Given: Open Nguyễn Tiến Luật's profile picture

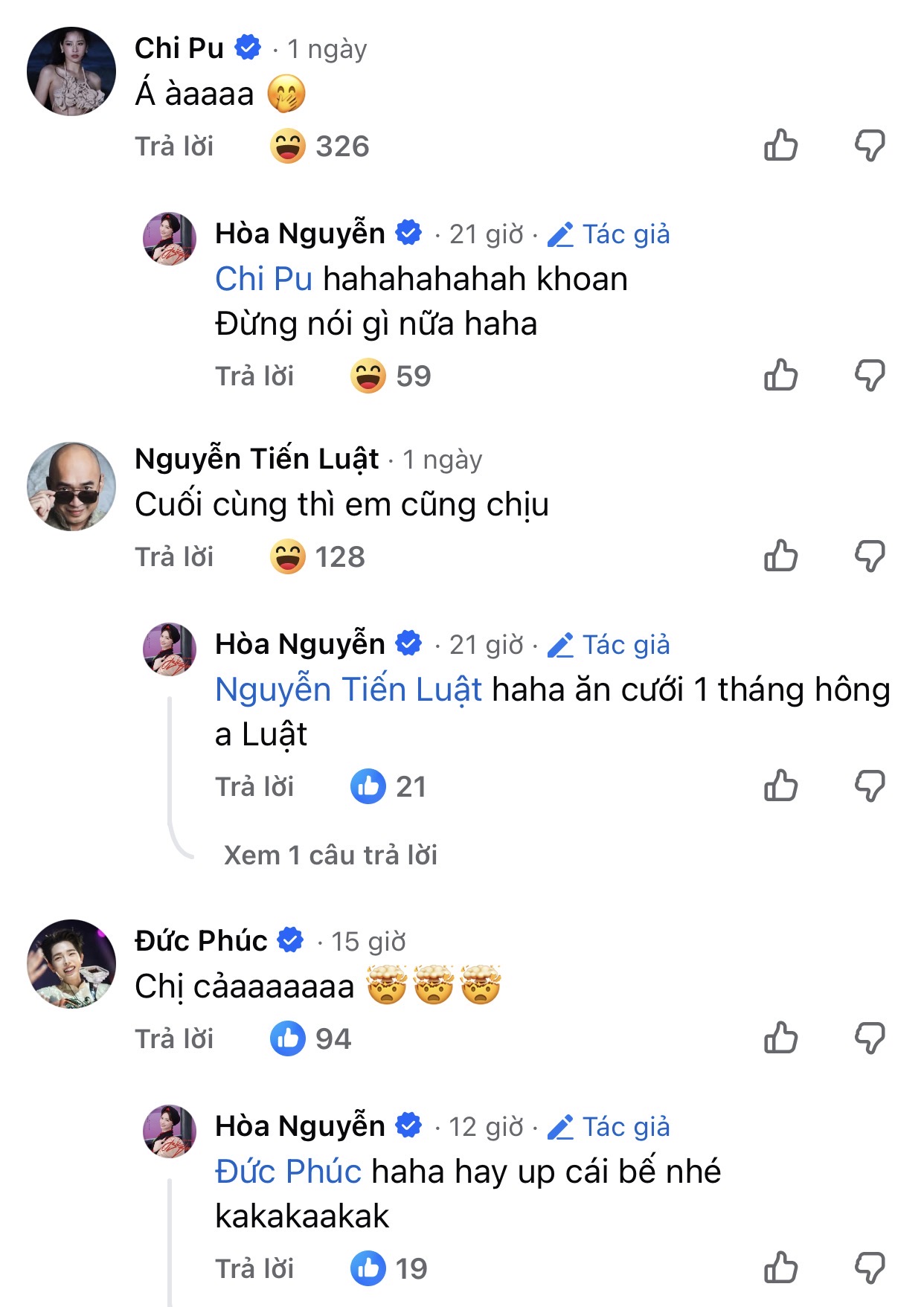Looking at the screenshot, I should point(71,486).
